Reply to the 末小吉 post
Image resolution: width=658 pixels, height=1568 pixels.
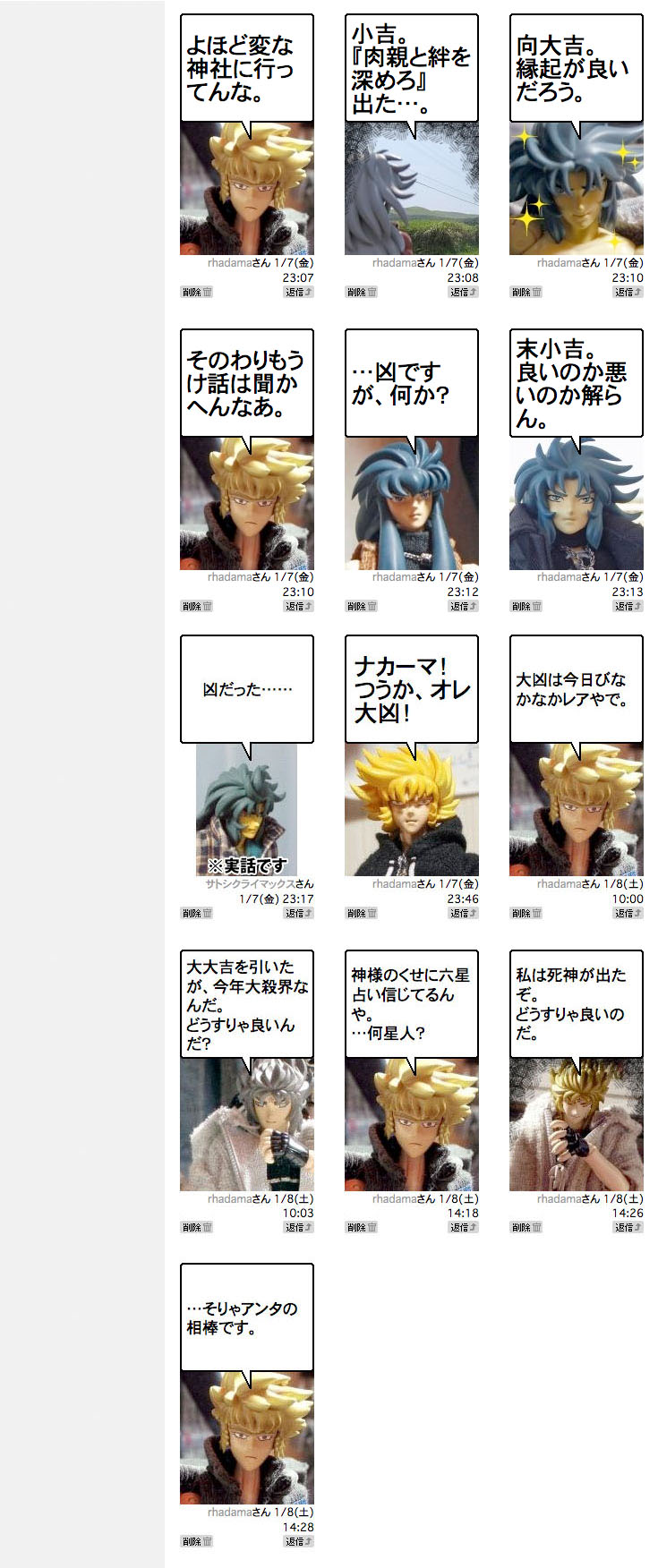pos(628,606)
